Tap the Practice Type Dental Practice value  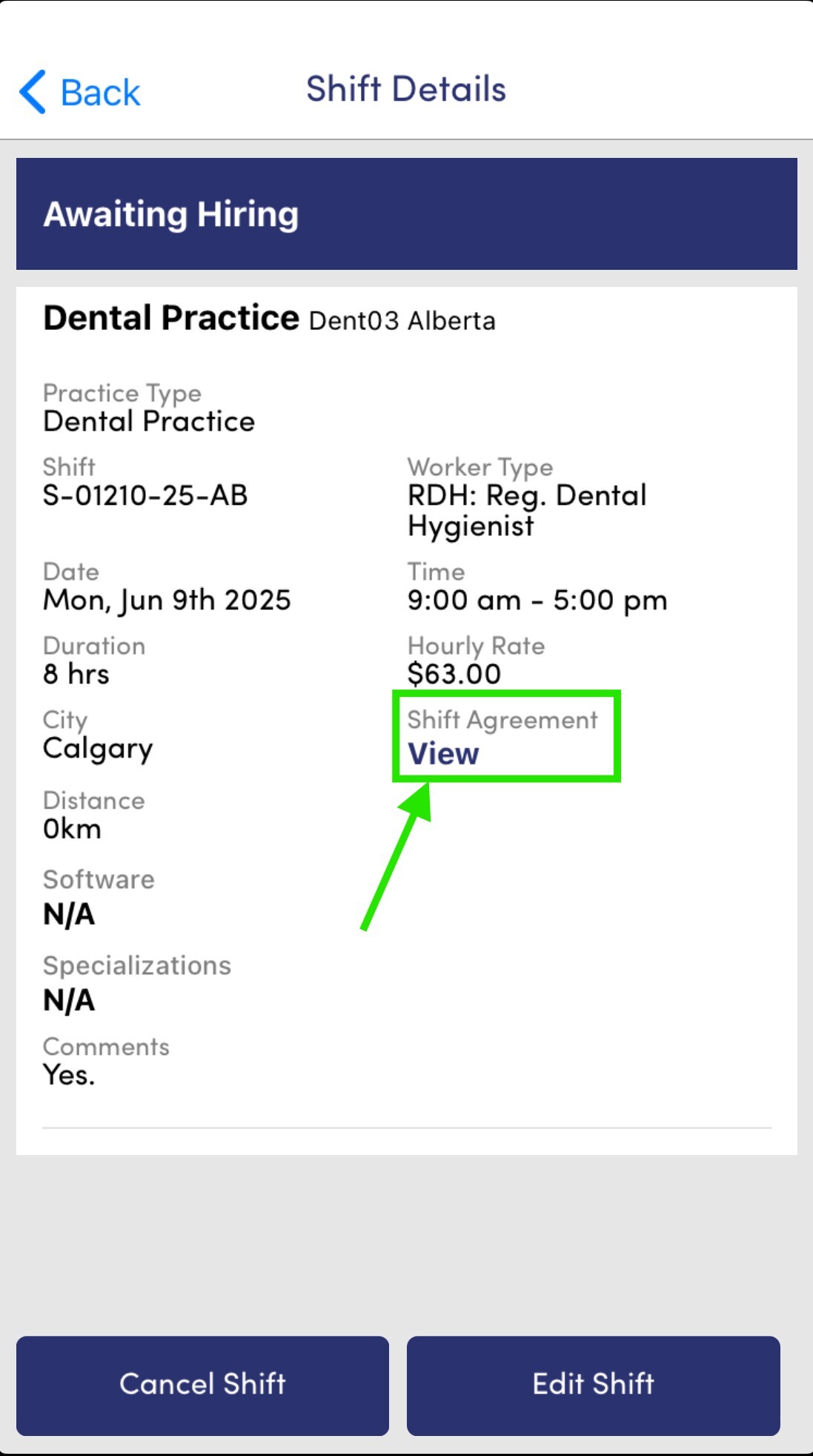pos(148,421)
